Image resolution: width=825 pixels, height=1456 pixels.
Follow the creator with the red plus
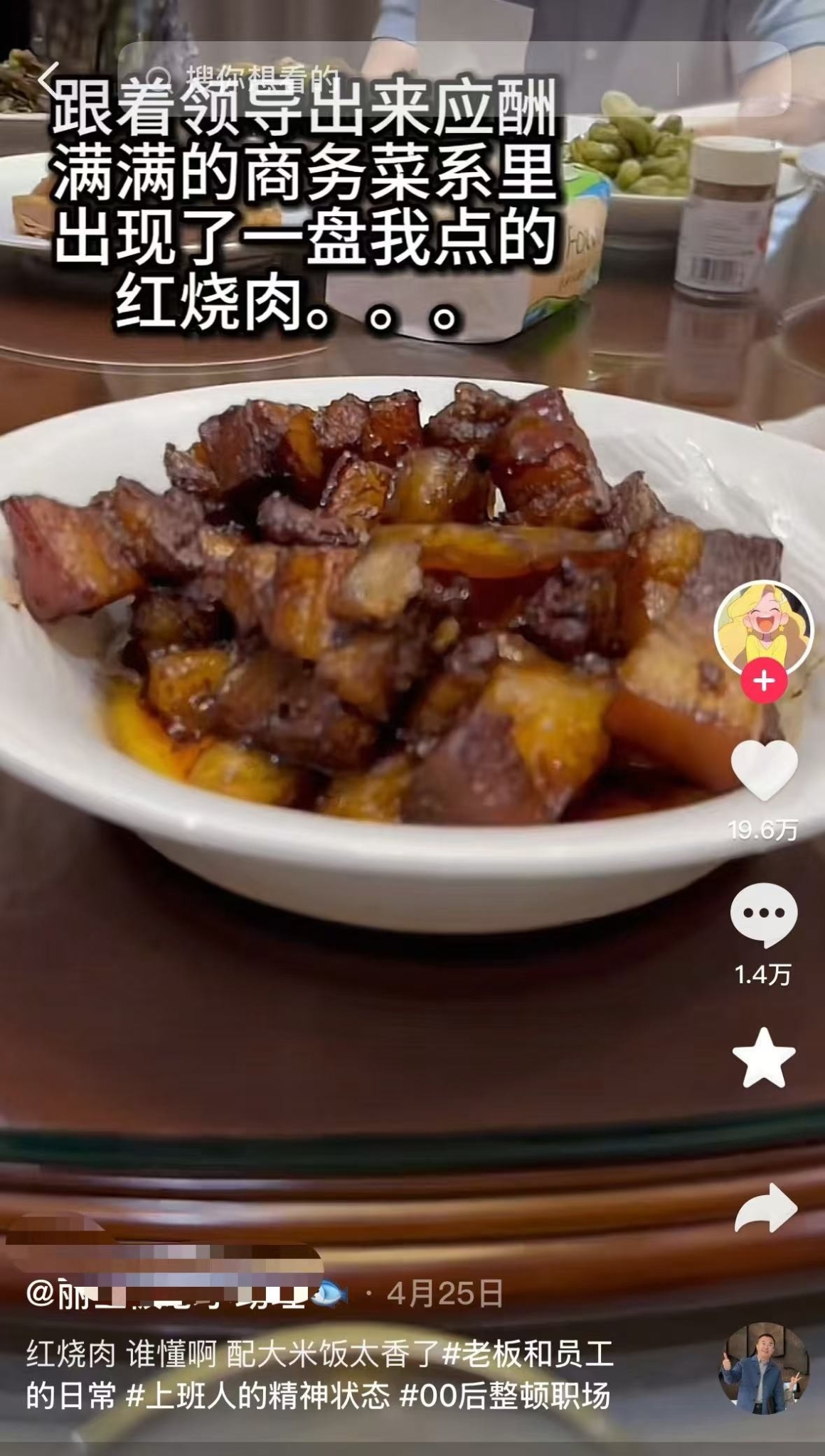(764, 681)
